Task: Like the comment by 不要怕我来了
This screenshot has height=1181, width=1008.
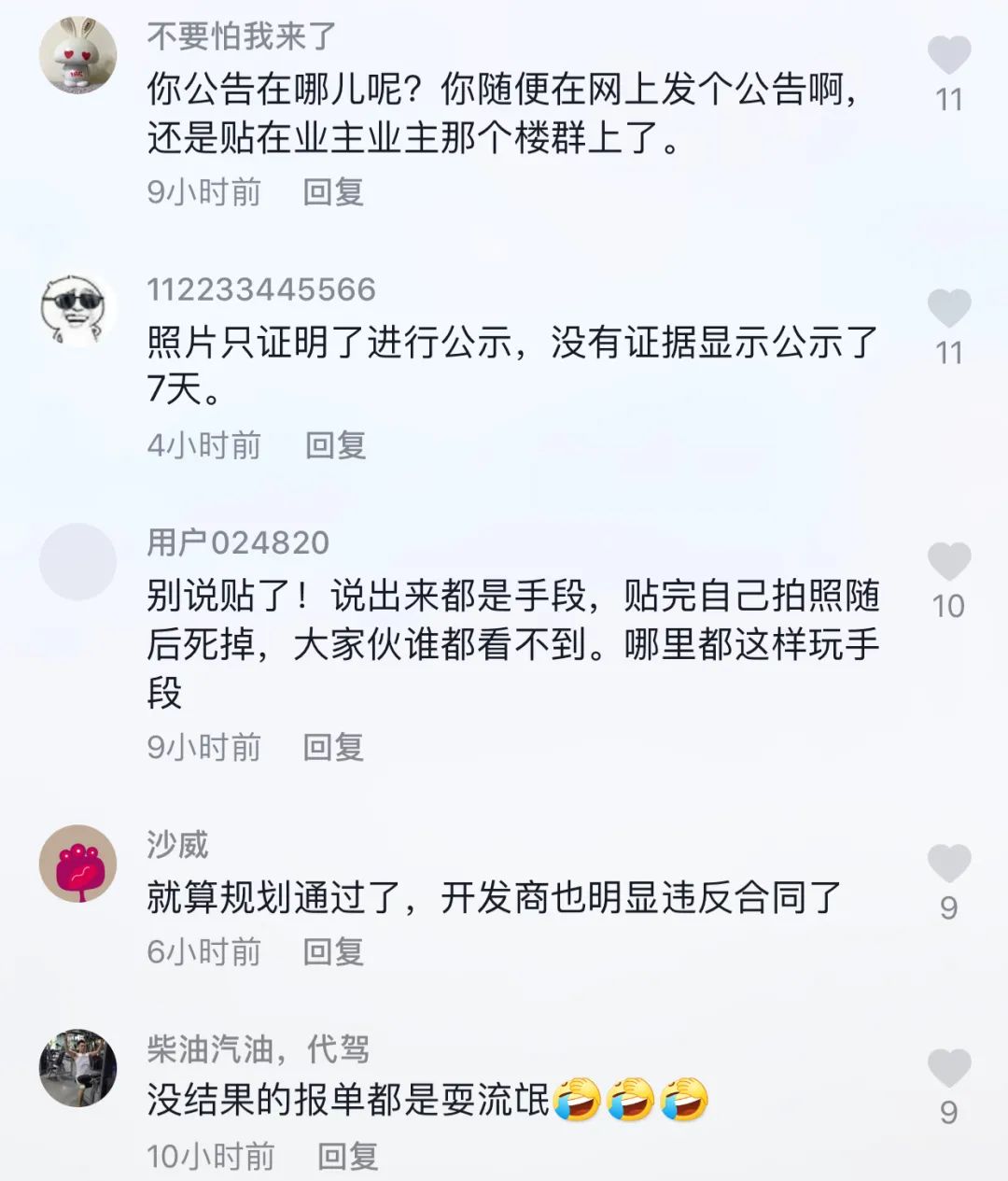Action: click(948, 56)
